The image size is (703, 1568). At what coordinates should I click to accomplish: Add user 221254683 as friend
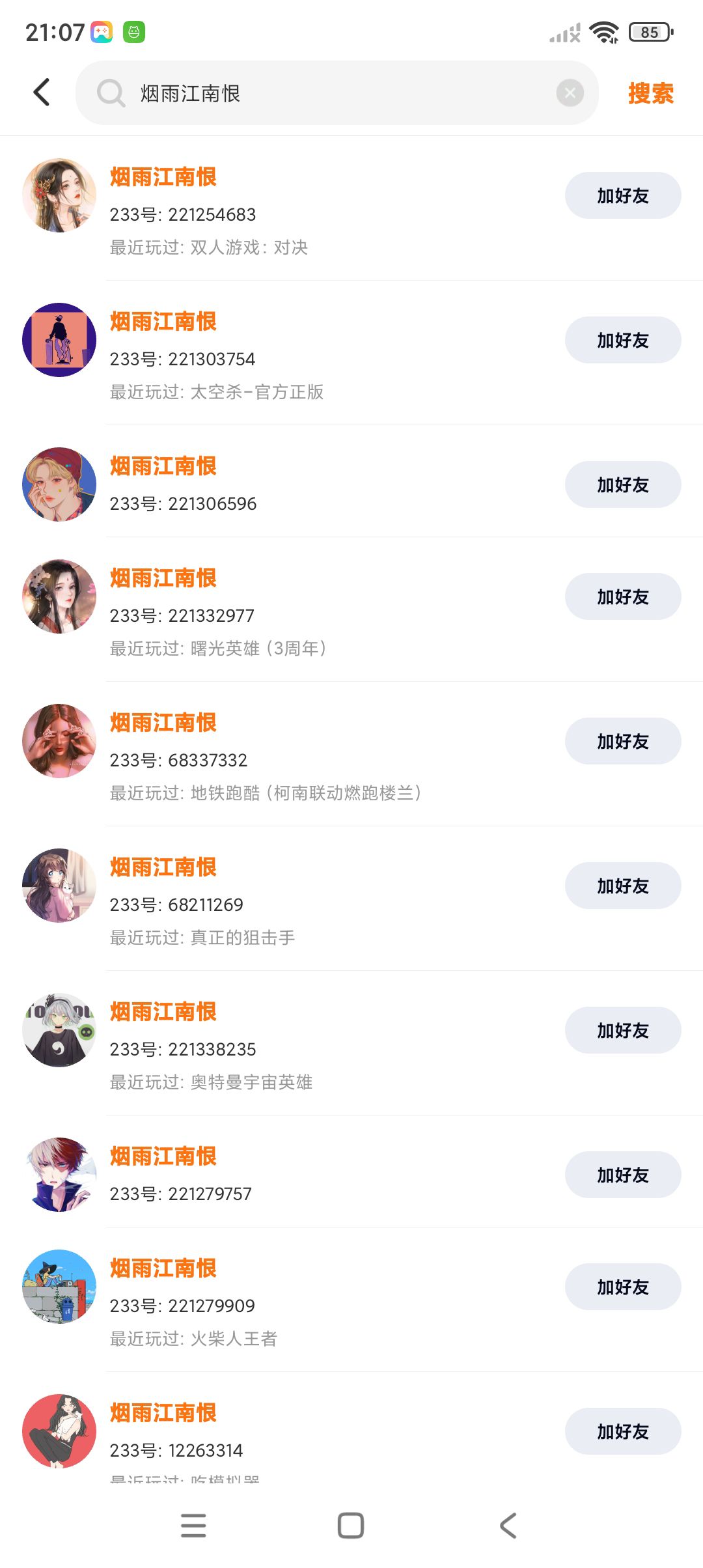point(622,195)
